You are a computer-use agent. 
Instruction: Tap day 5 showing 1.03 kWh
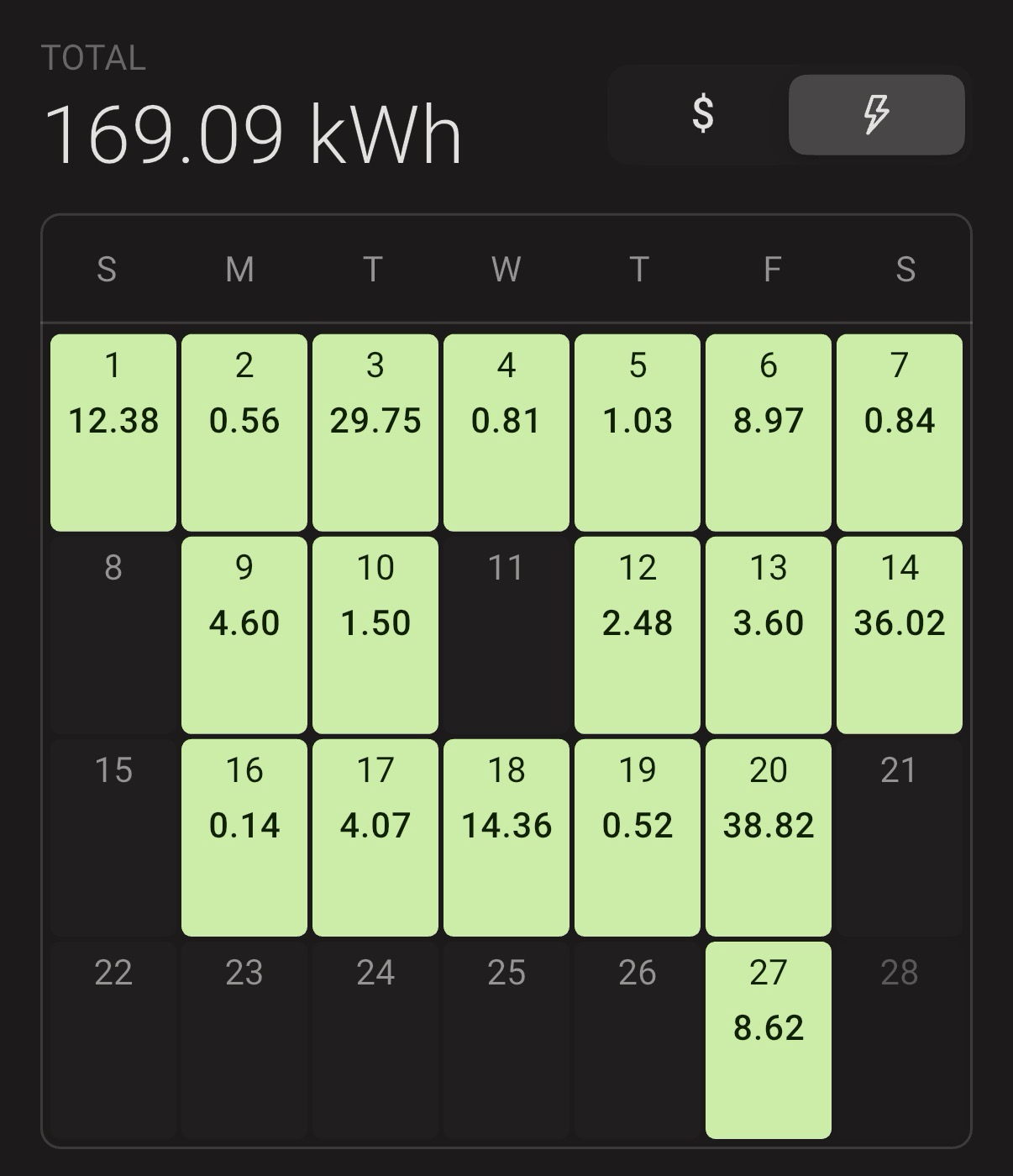point(638,433)
